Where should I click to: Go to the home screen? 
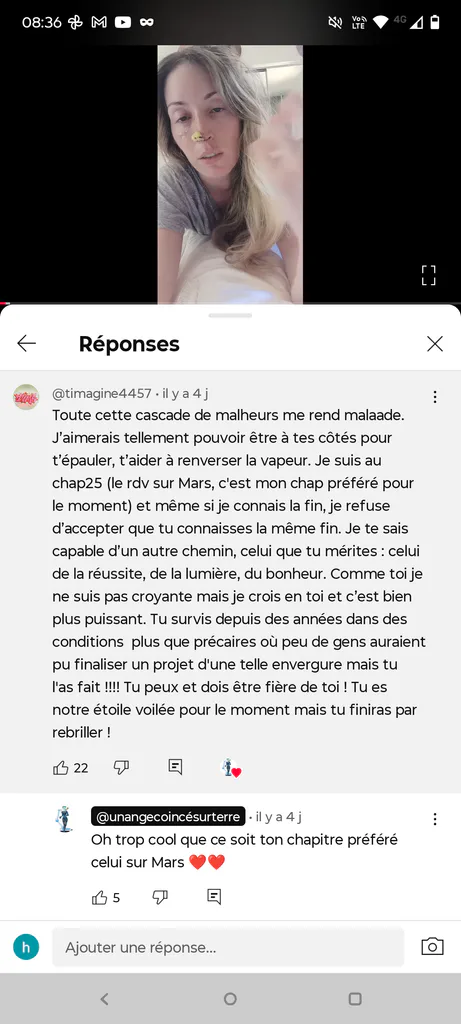pyautogui.click(x=230, y=999)
